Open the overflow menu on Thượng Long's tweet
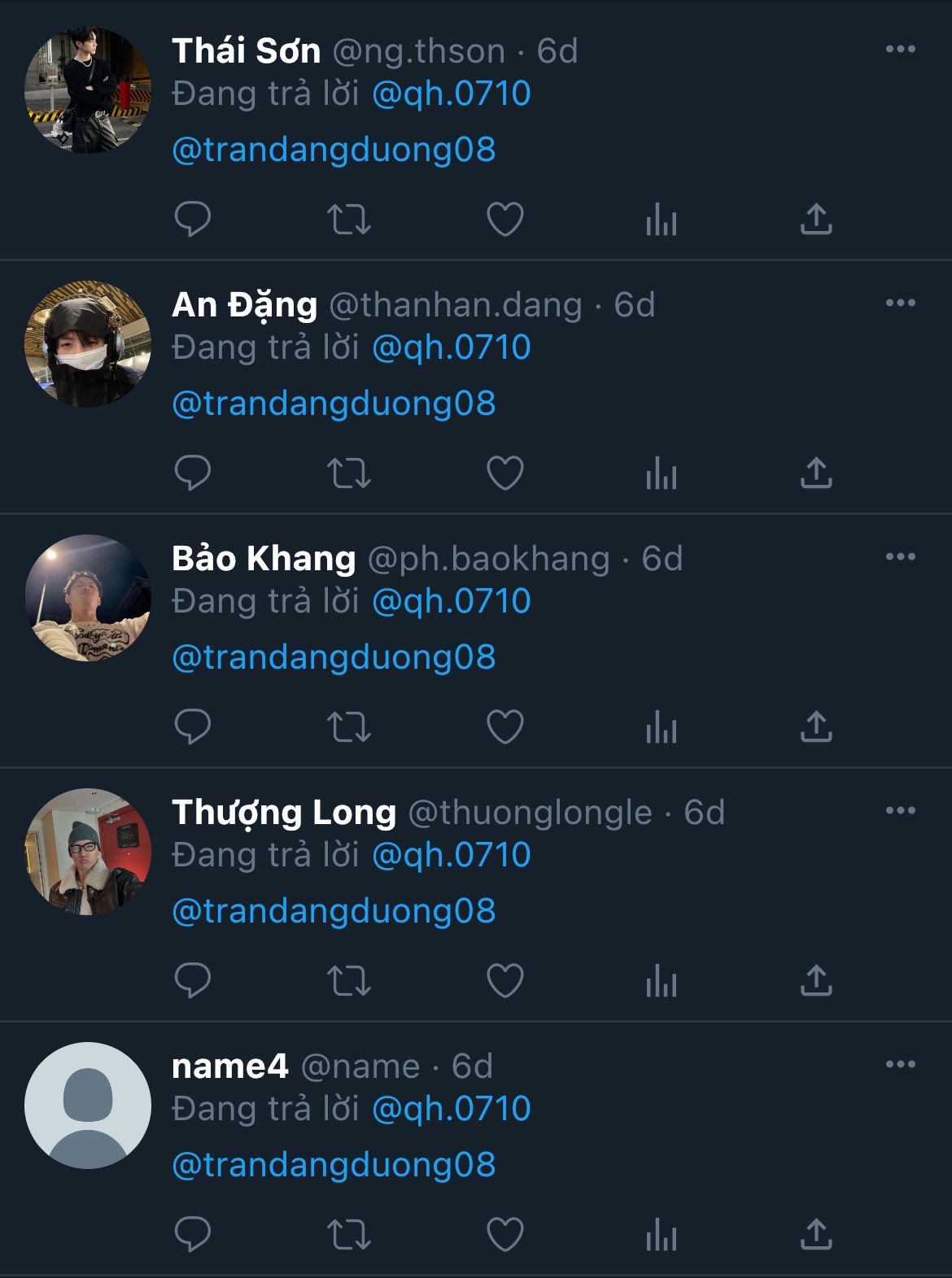This screenshot has height=1278, width=952. [x=900, y=811]
